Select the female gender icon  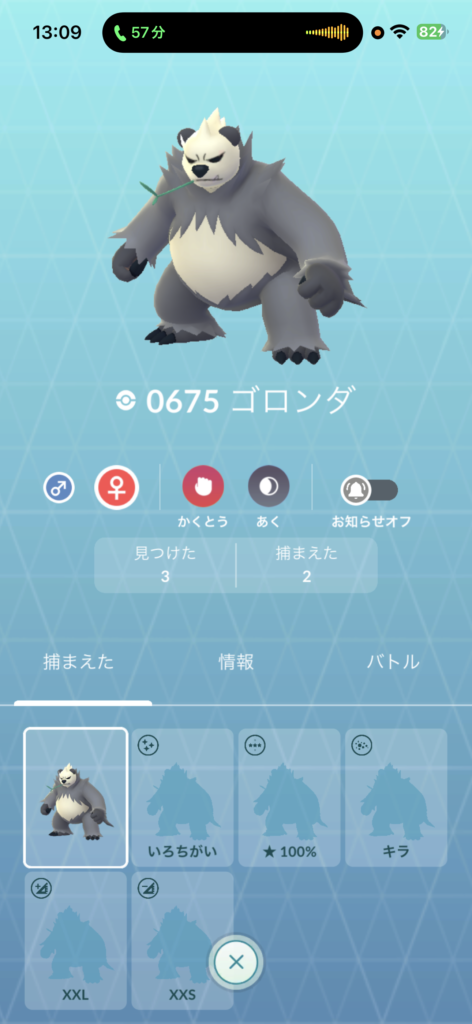pos(116,487)
